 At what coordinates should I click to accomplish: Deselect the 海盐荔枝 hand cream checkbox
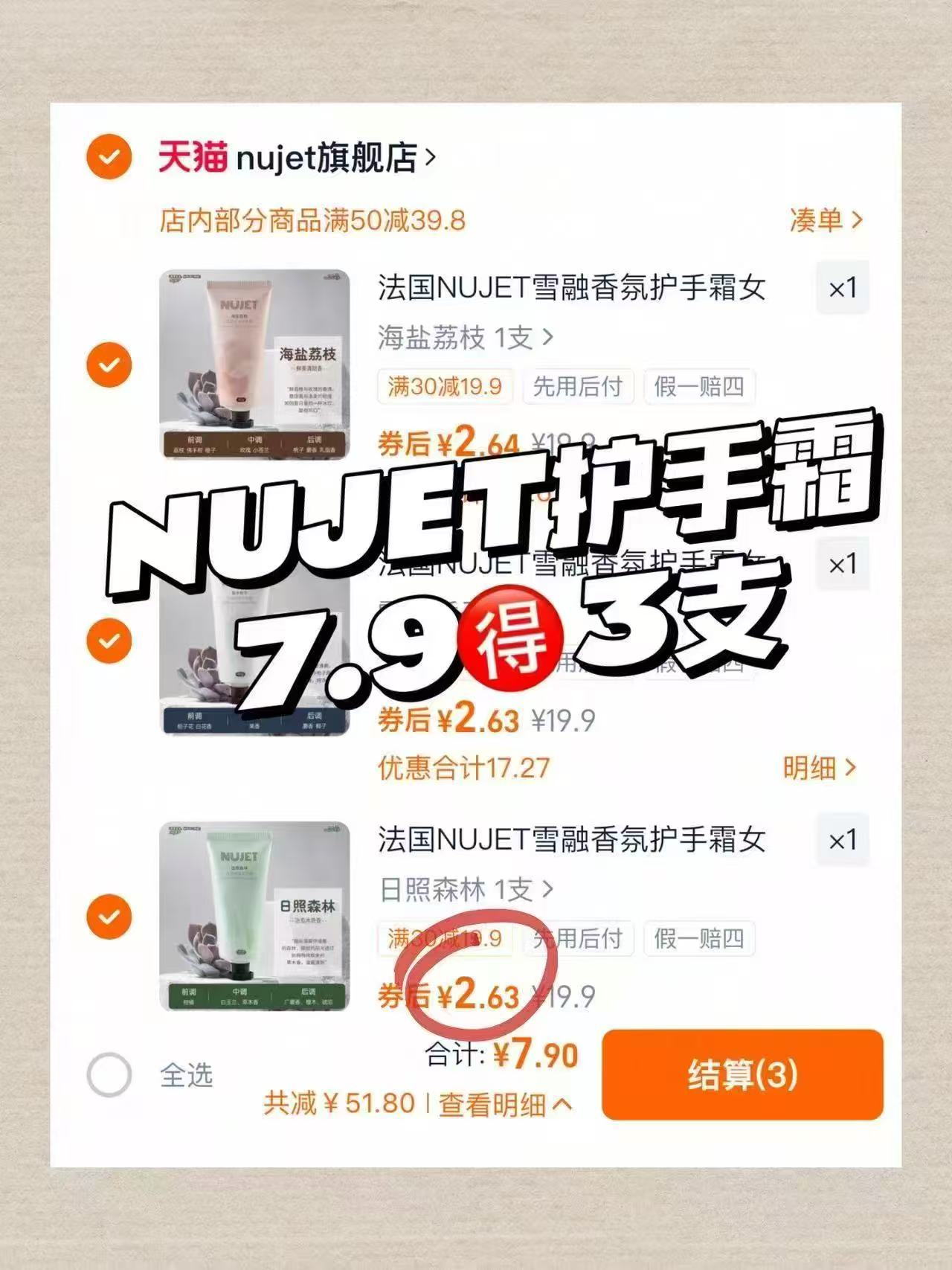(x=109, y=365)
